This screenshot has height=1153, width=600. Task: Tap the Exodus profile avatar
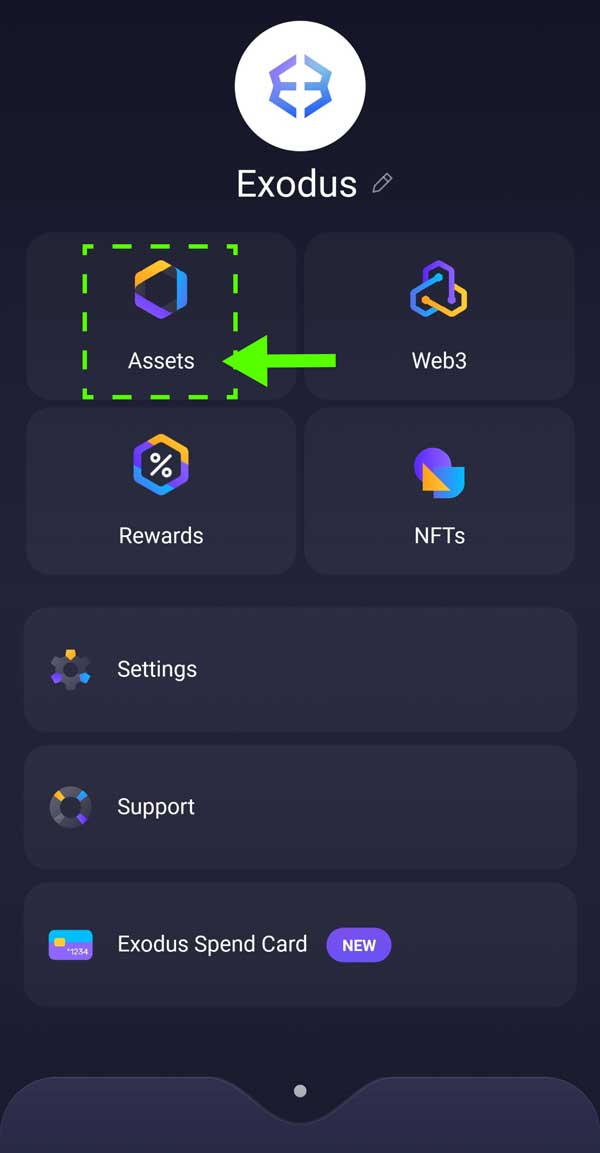(300, 86)
